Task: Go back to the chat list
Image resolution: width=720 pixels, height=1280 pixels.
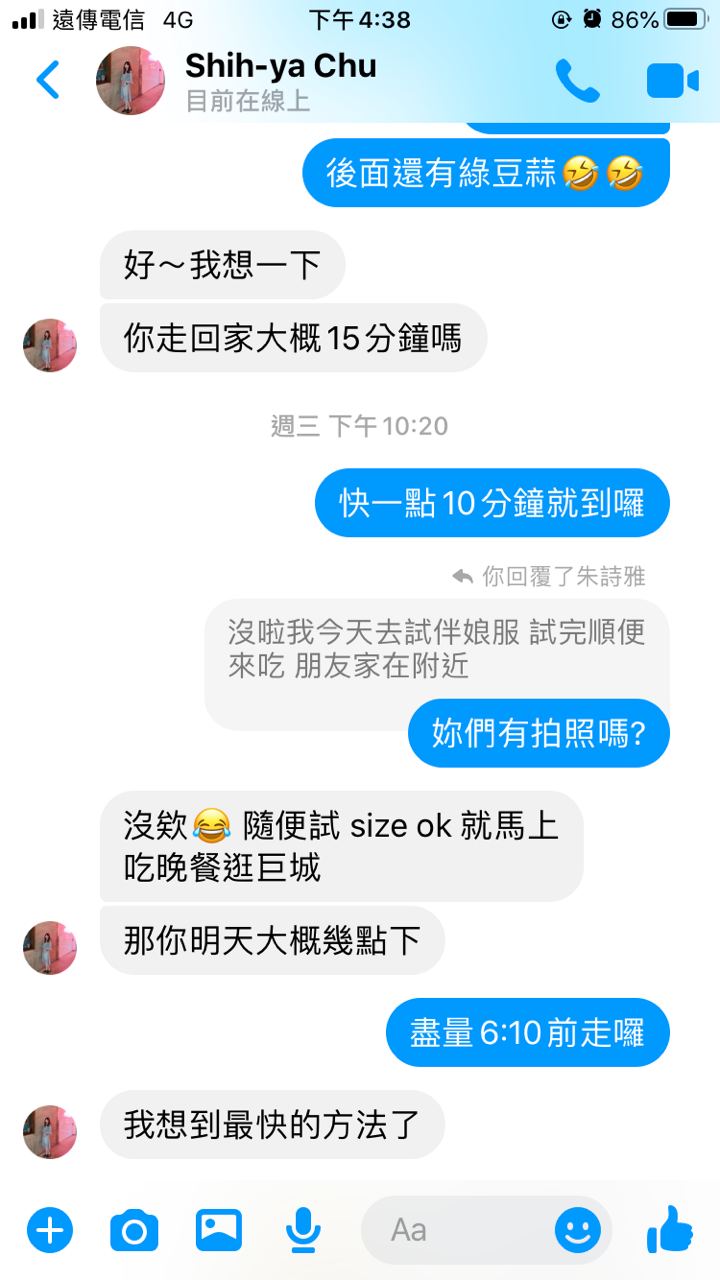Action: 47,80
